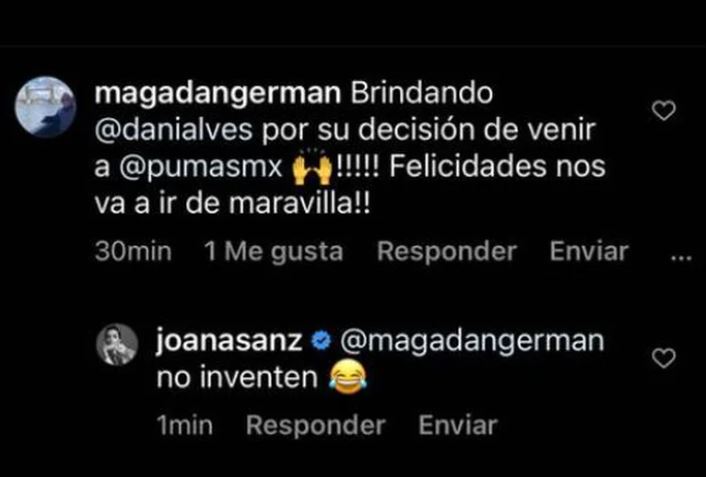707x477 pixels.
Task: Open magadangerman's profile picture
Action: (x=46, y=106)
